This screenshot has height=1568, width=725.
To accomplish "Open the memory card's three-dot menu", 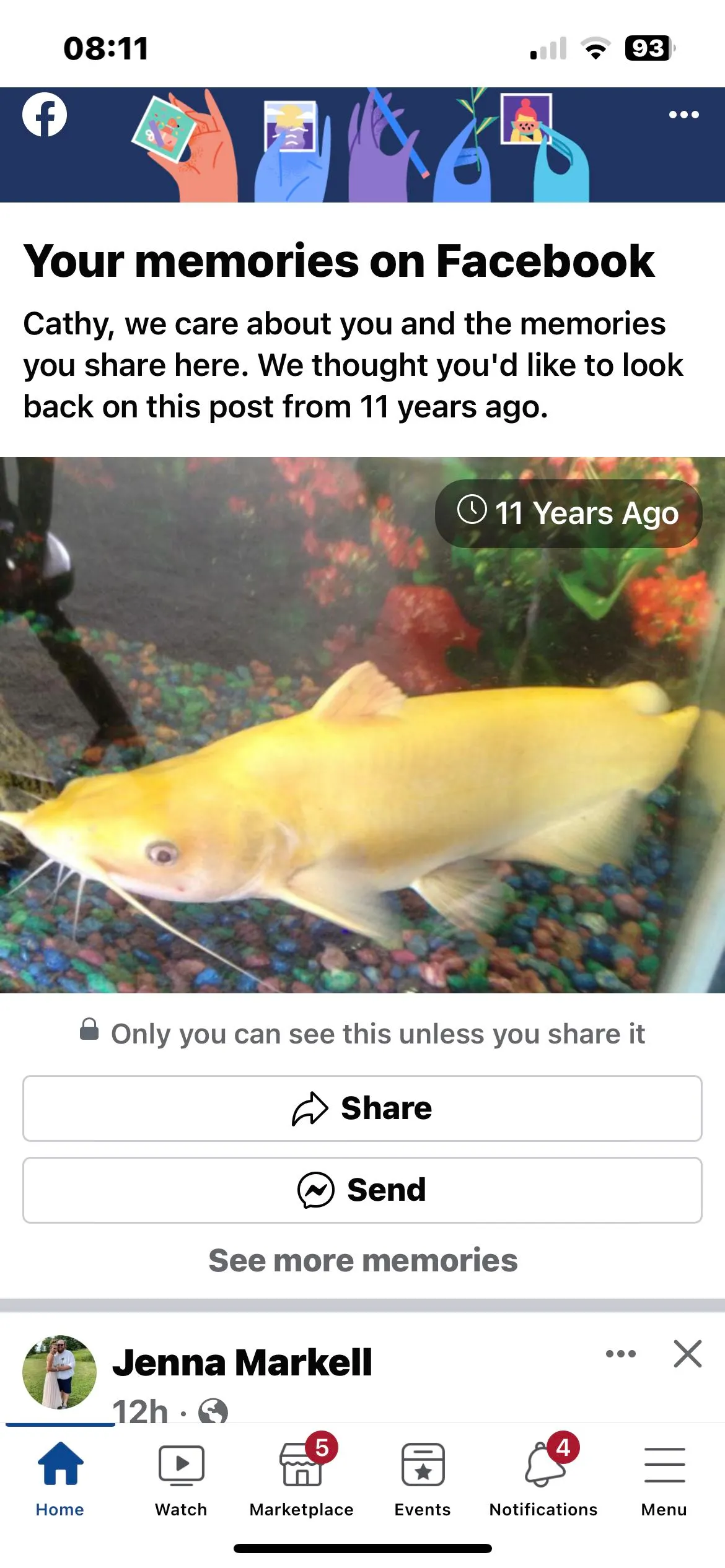I will [683, 115].
